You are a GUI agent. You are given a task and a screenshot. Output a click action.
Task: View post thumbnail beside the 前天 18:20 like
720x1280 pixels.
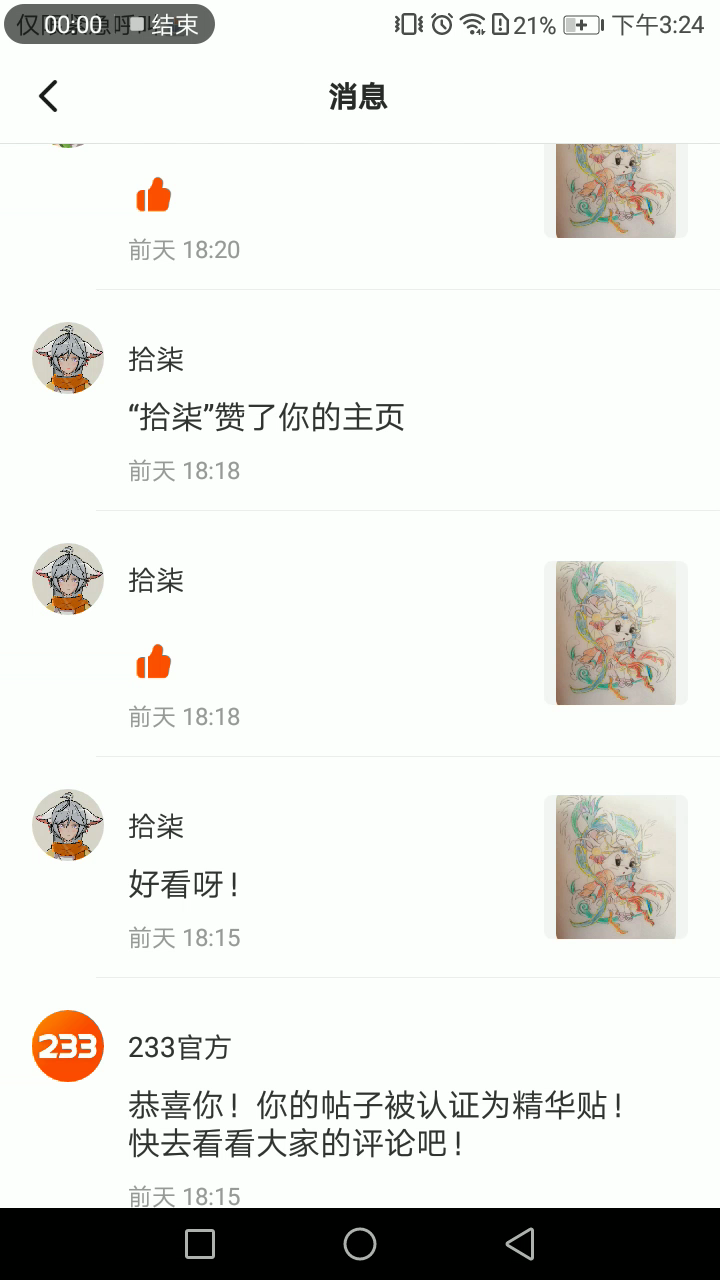(x=615, y=191)
